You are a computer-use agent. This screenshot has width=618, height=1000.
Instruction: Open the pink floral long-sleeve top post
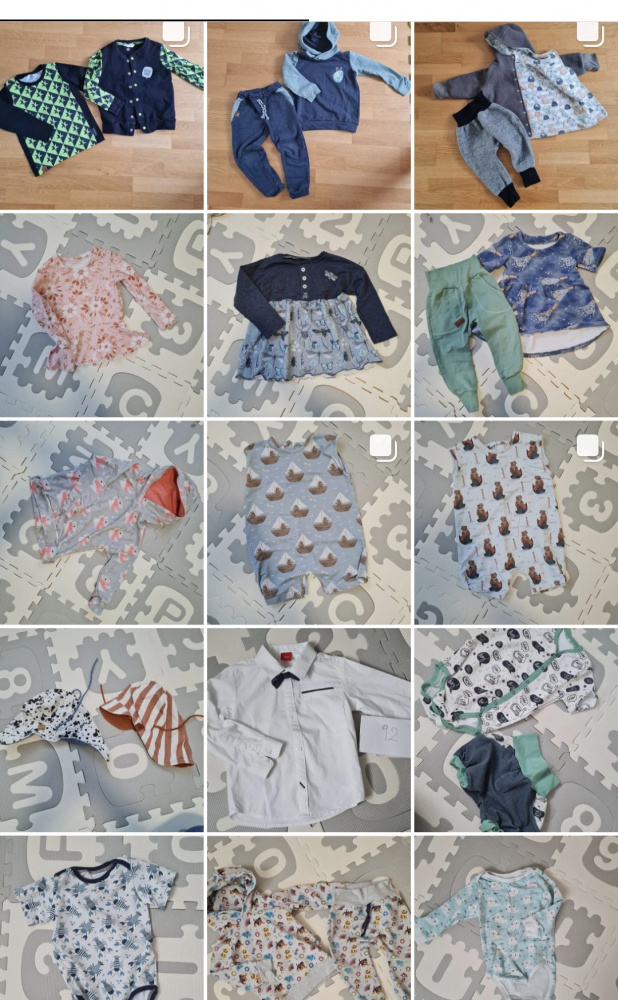[x=101, y=315]
